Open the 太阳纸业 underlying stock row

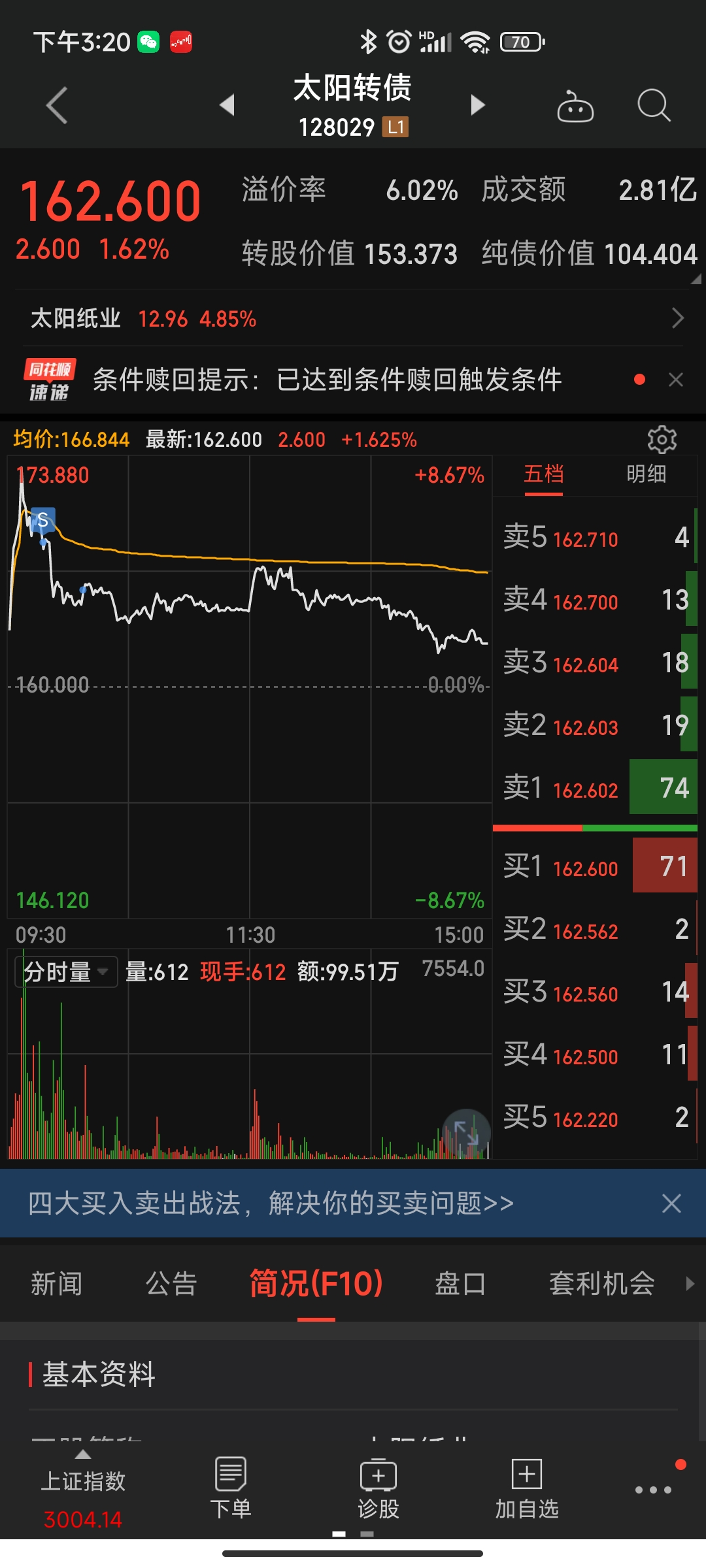tap(353, 319)
